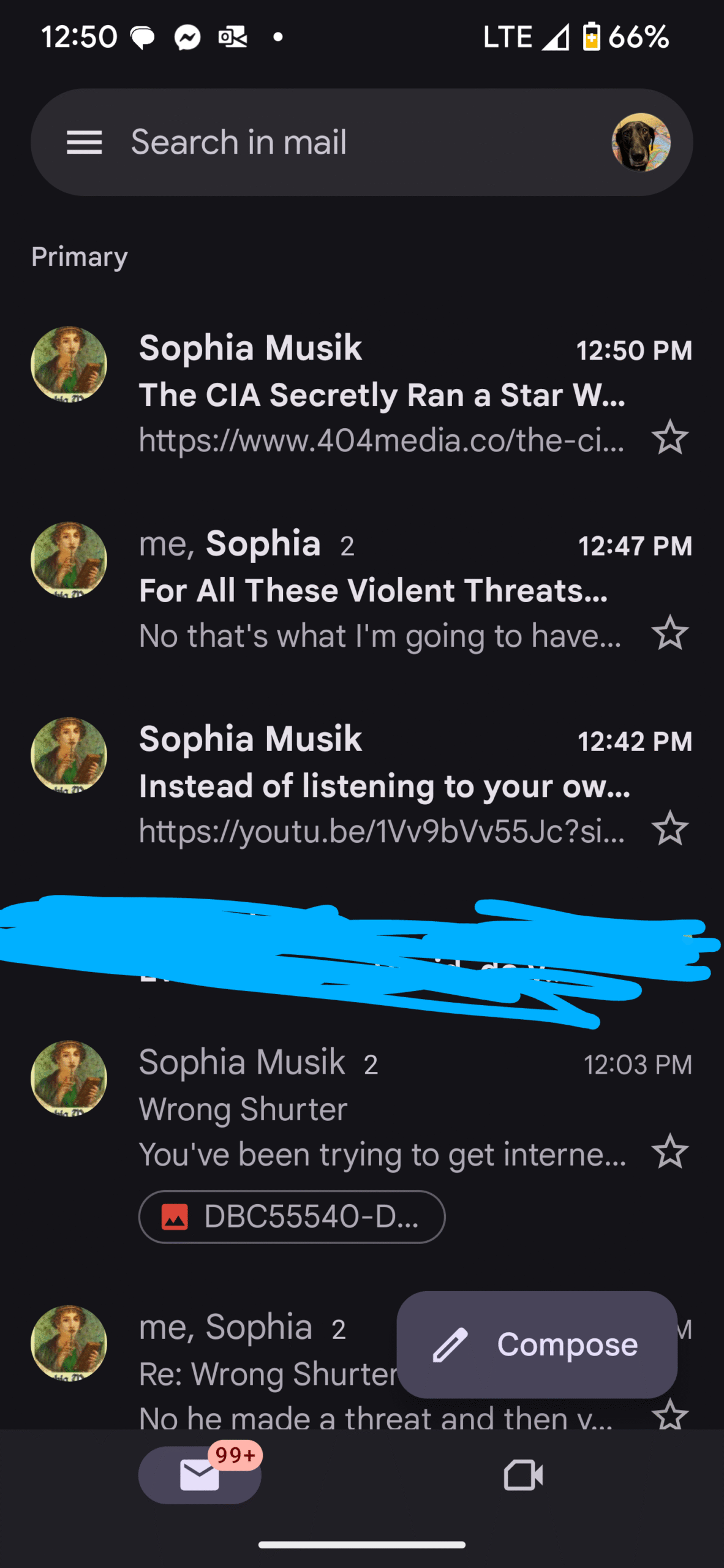Switch to the Mail tab
The height and width of the screenshot is (1568, 724).
point(200,1475)
